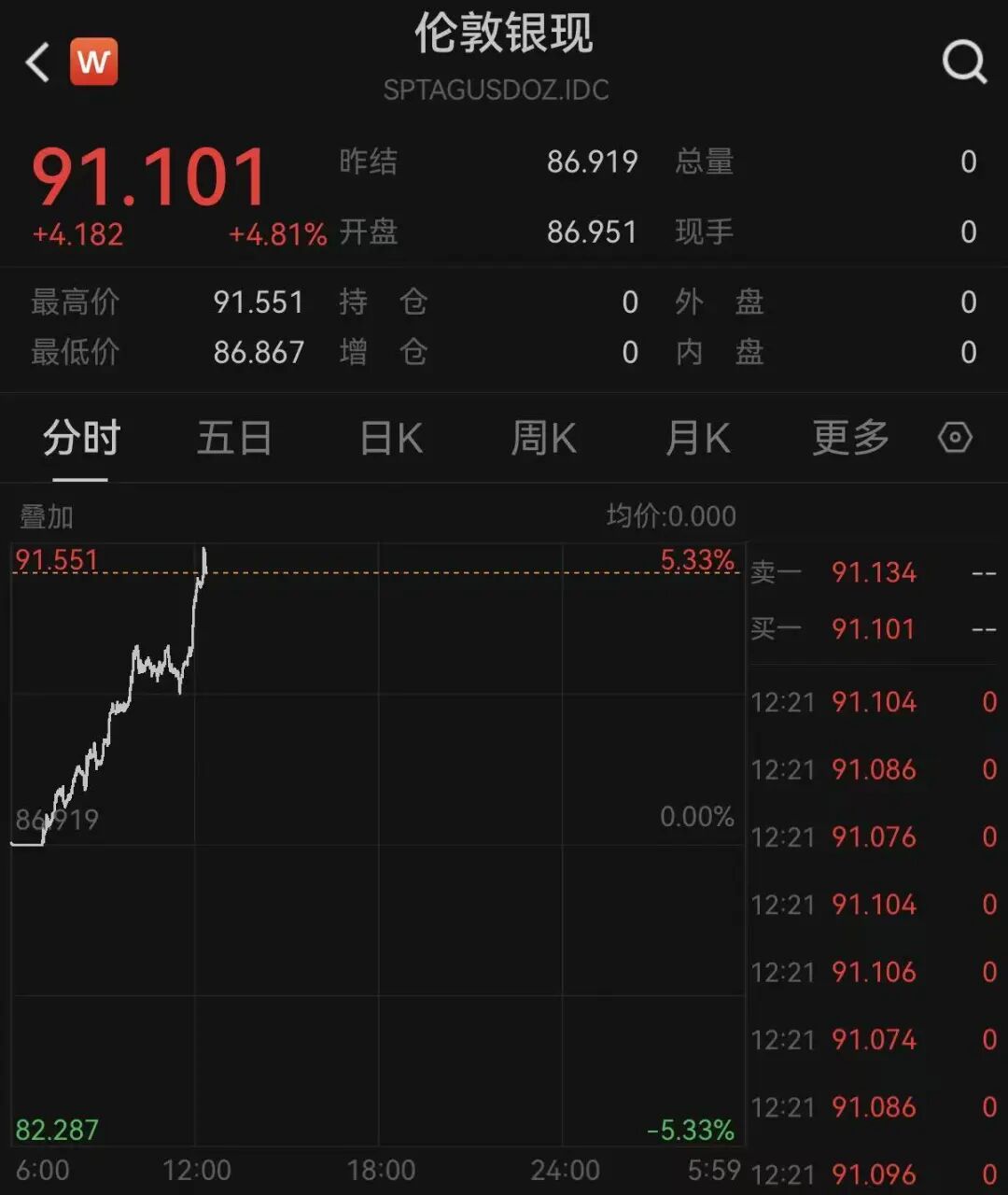The height and width of the screenshot is (1195, 1008).
Task: Go back using the arrow
Action: pyautogui.click(x=37, y=63)
